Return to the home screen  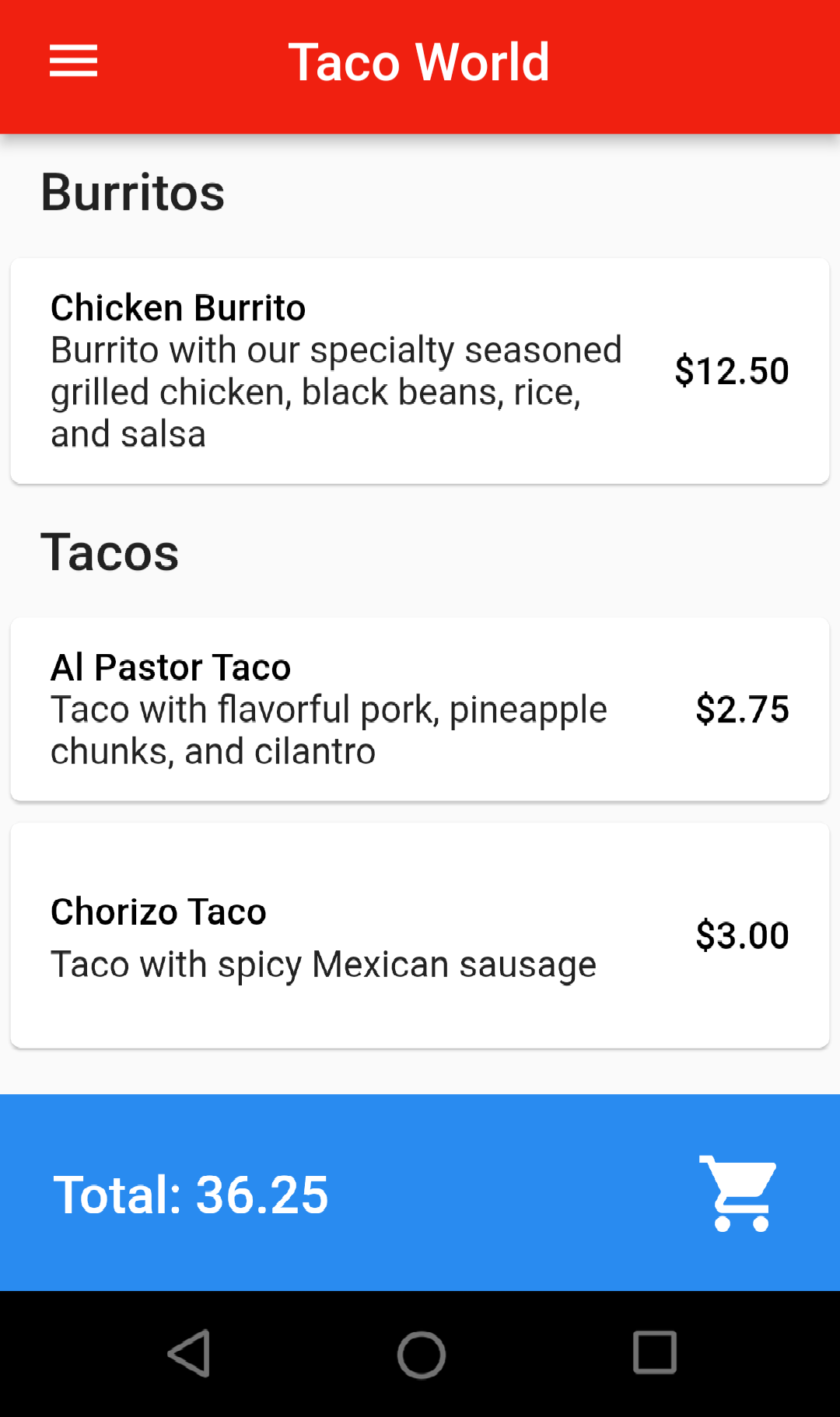point(421,1354)
